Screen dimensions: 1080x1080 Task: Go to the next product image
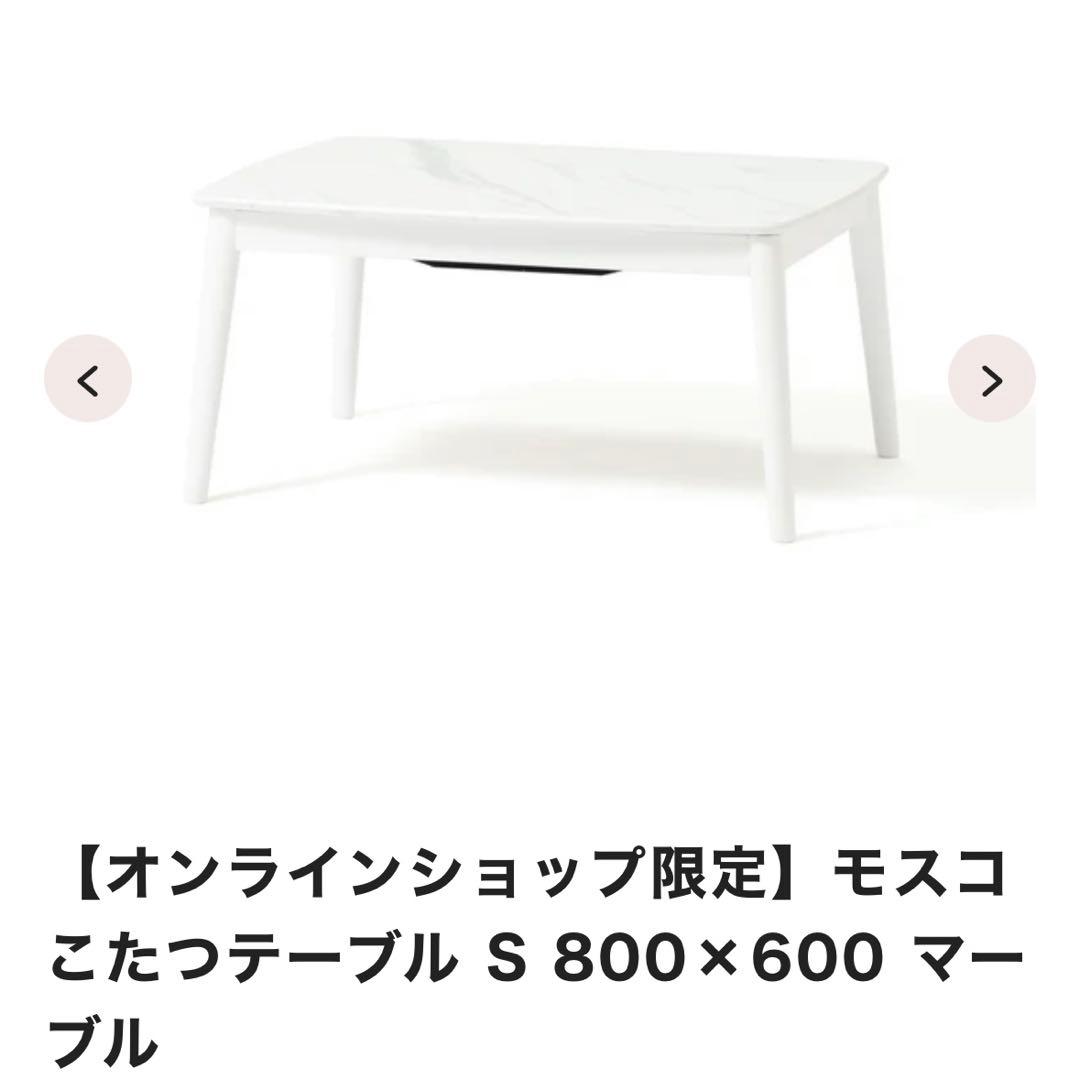click(991, 379)
